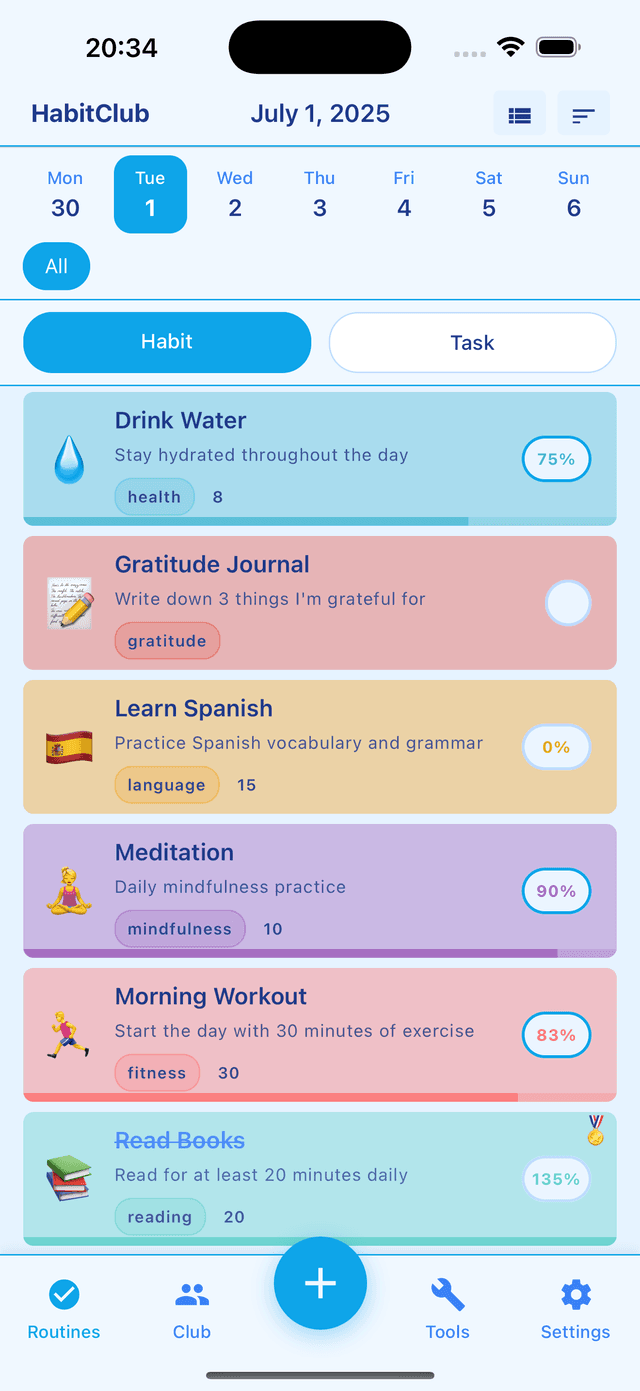The height and width of the screenshot is (1391, 640).
Task: Switch to the list view icon
Action: coord(520,115)
